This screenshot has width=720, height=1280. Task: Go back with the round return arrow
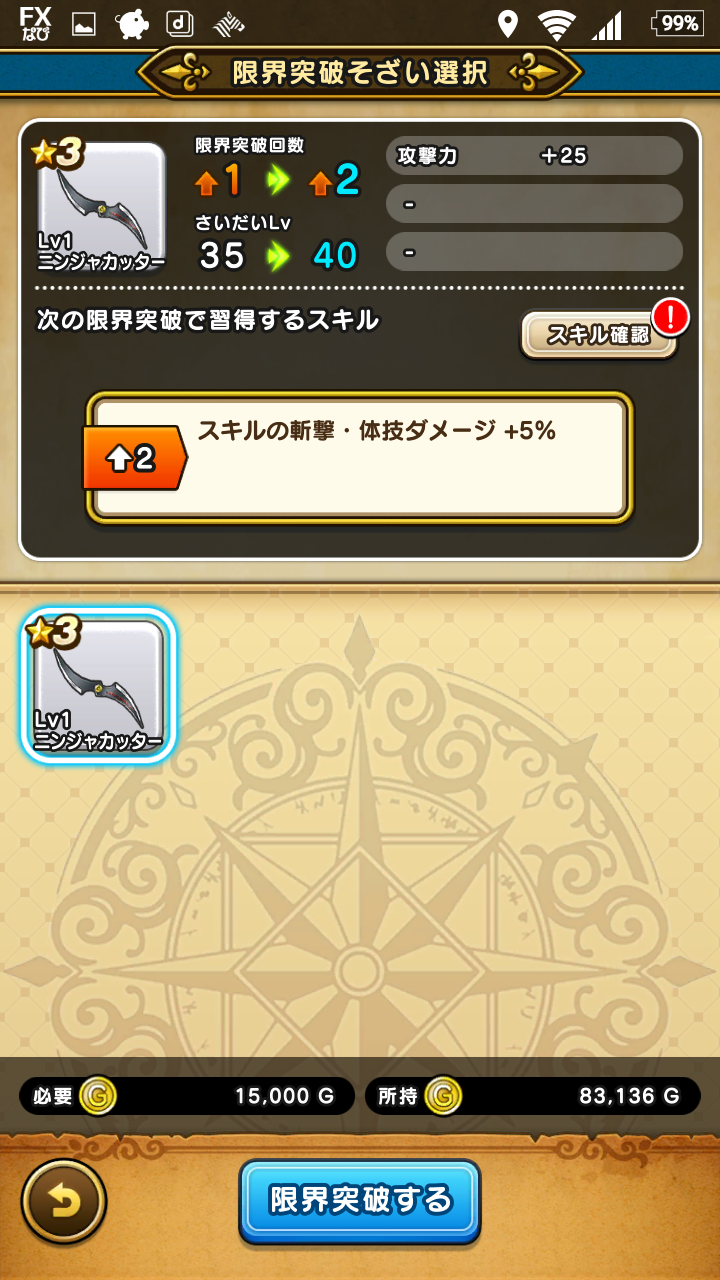point(64,1201)
